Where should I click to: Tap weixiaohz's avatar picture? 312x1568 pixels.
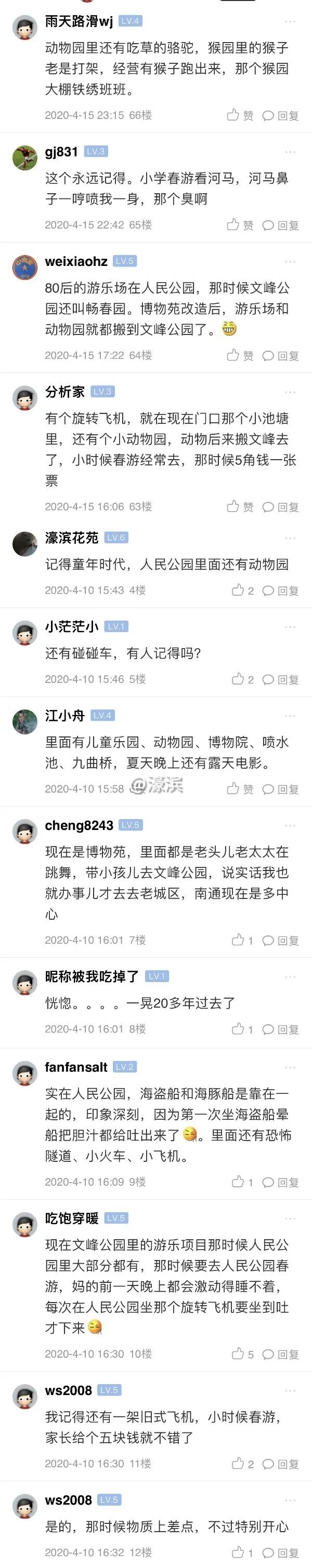click(x=25, y=267)
